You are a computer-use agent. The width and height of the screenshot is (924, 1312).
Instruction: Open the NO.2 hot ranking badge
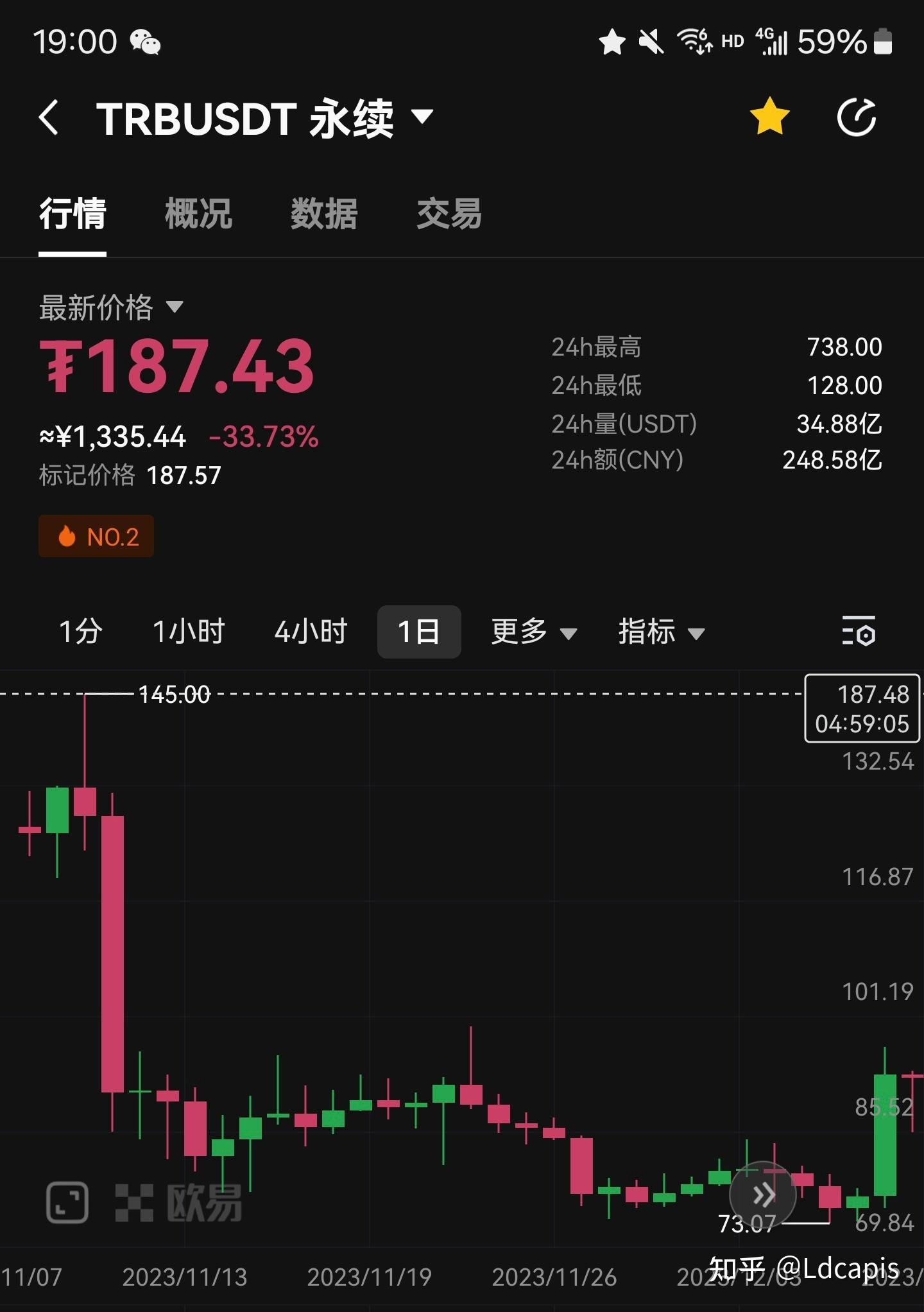(96, 536)
